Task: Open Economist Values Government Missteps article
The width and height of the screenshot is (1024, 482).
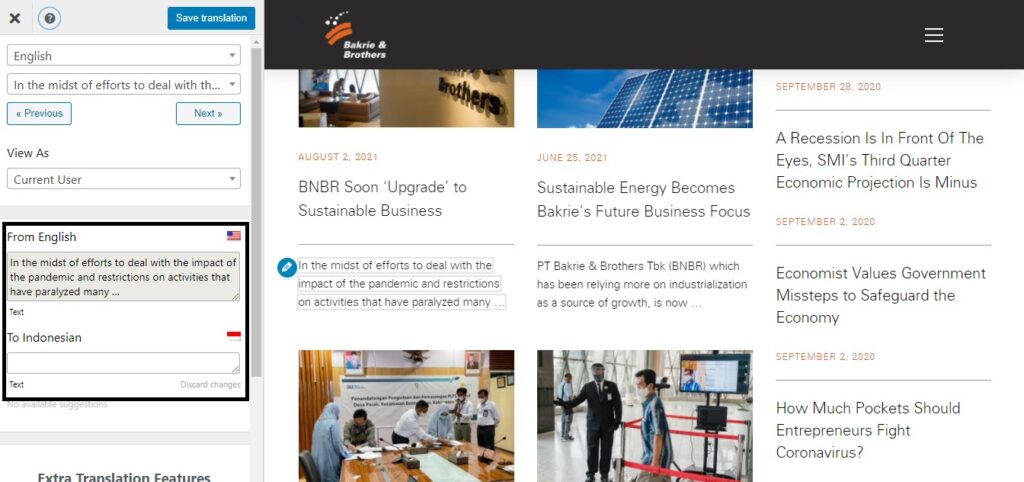Action: pos(880,295)
